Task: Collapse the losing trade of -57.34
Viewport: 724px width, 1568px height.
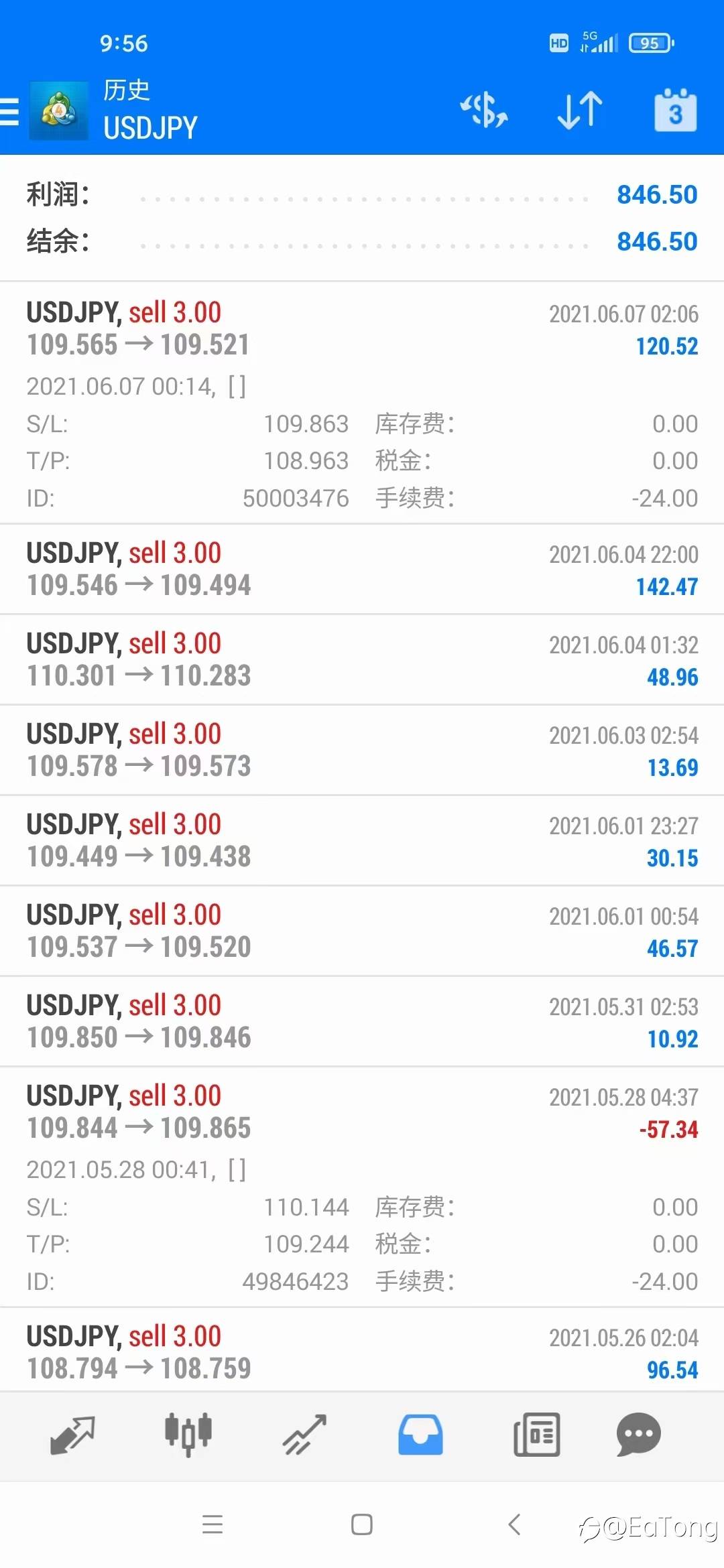Action: coord(362,1187)
